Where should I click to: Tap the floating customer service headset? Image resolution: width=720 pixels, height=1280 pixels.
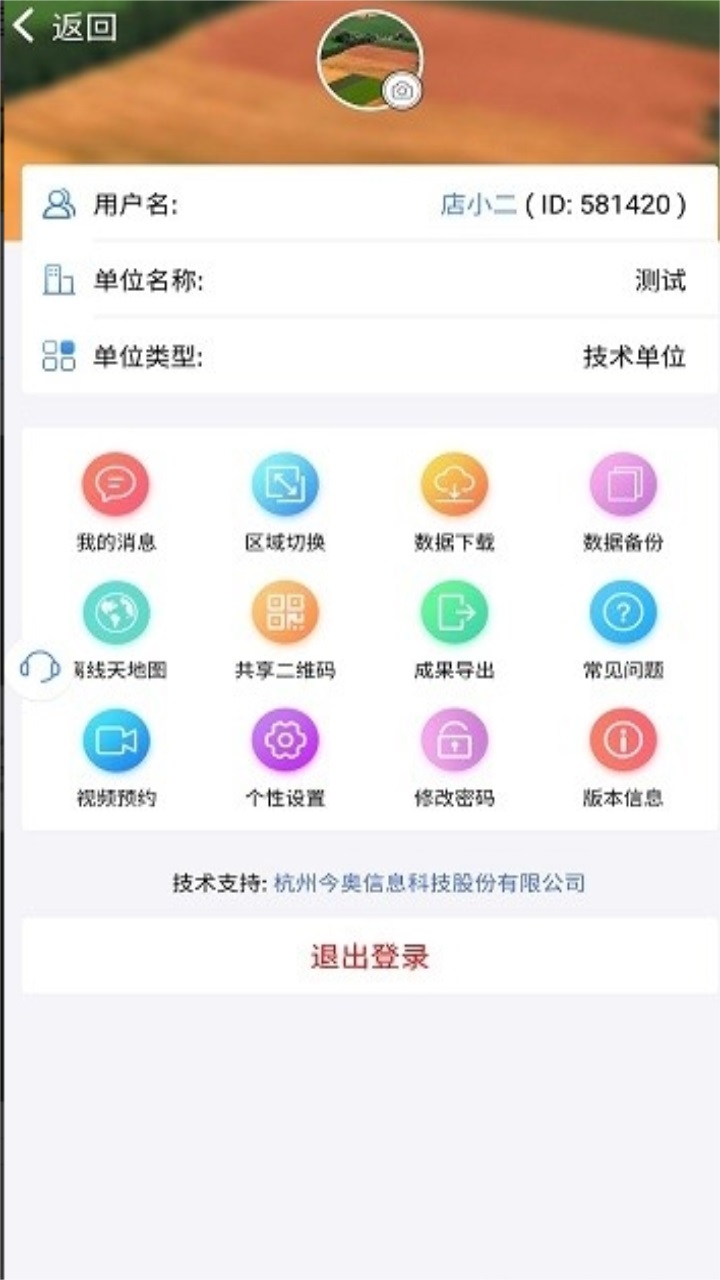coord(40,666)
